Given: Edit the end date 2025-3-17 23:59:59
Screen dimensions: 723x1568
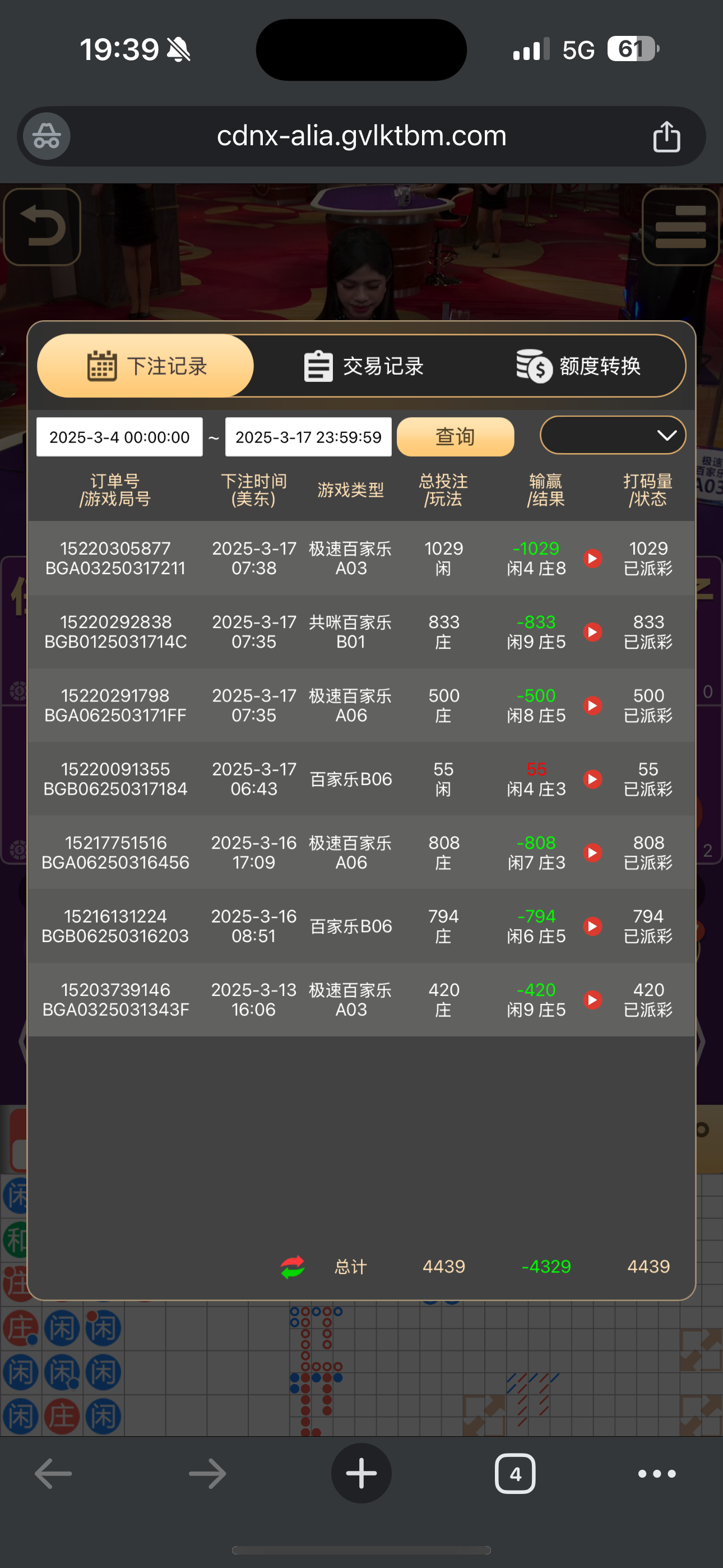Looking at the screenshot, I should tap(308, 437).
